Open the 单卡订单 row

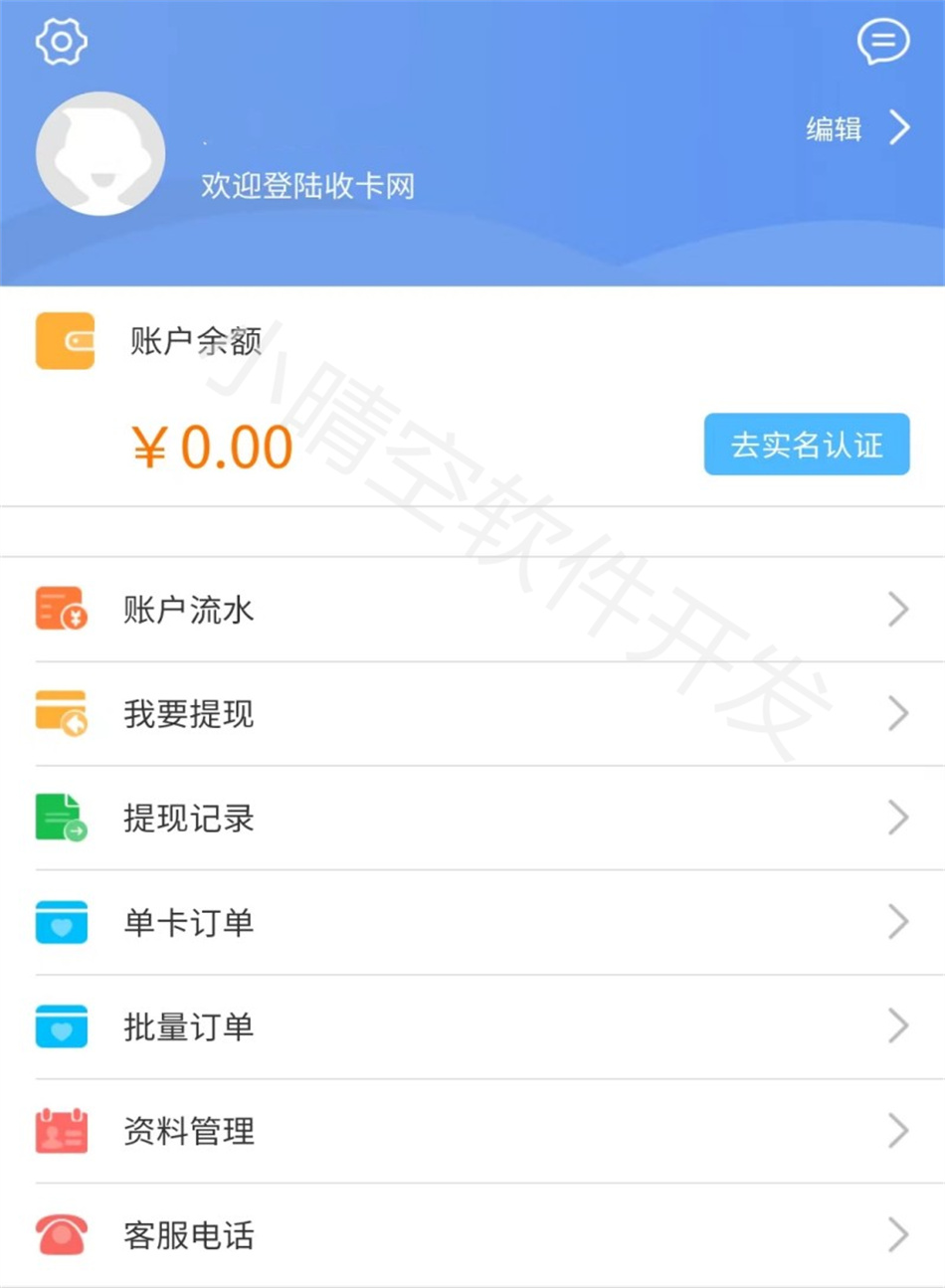click(472, 923)
